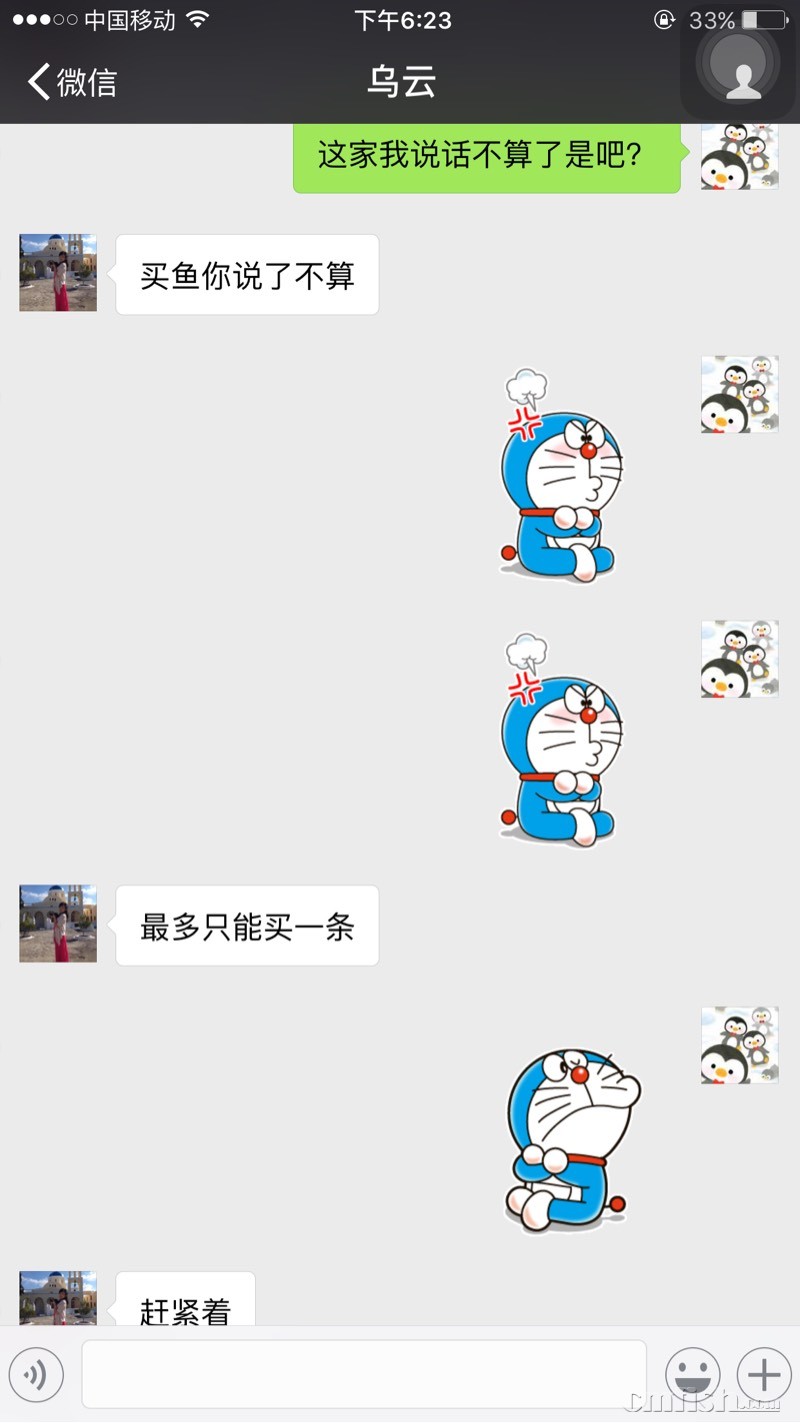
Task: Open the plus attachment menu
Action: click(x=763, y=1375)
